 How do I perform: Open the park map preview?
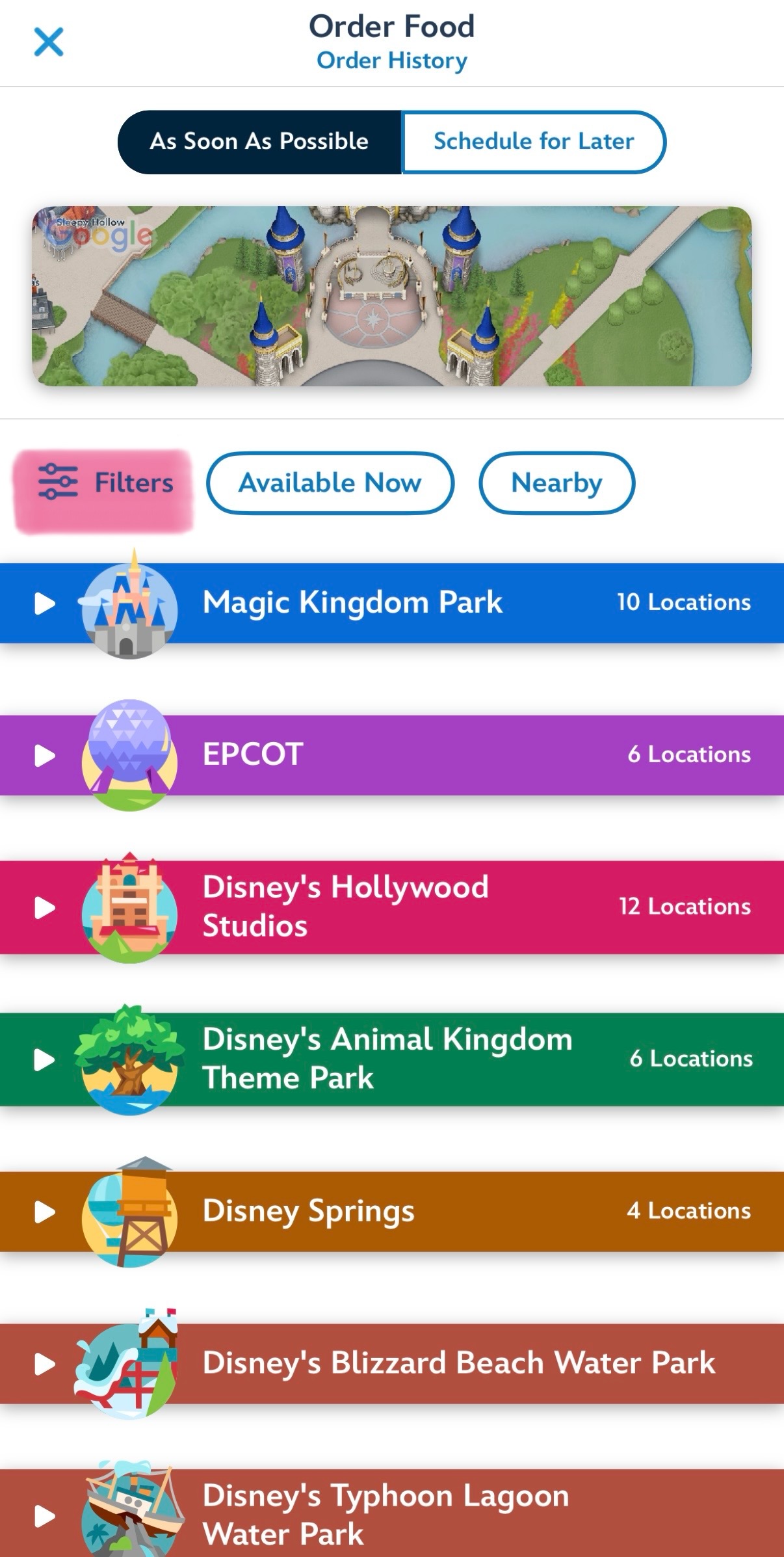click(x=391, y=296)
